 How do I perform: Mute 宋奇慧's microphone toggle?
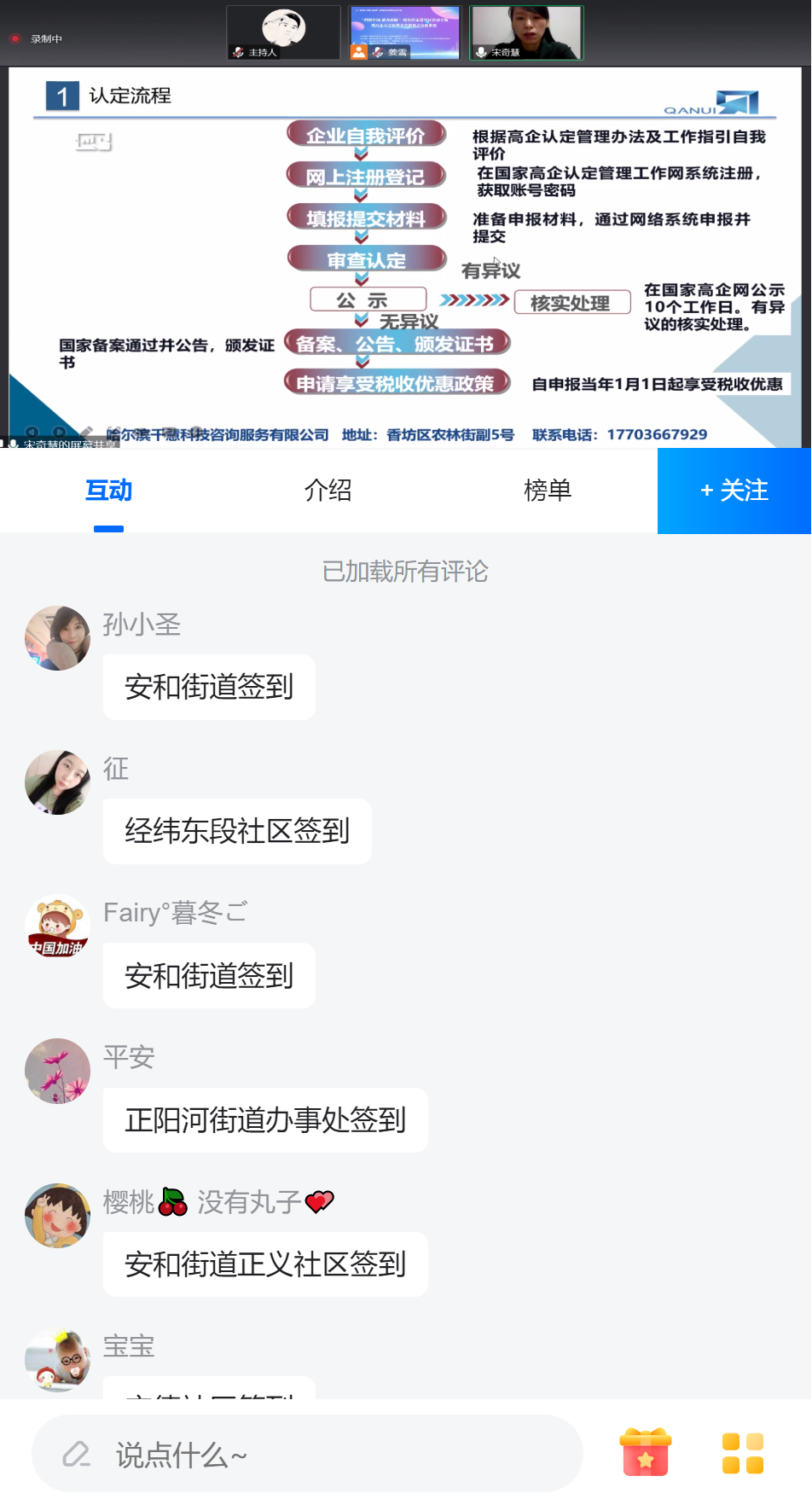pos(483,52)
